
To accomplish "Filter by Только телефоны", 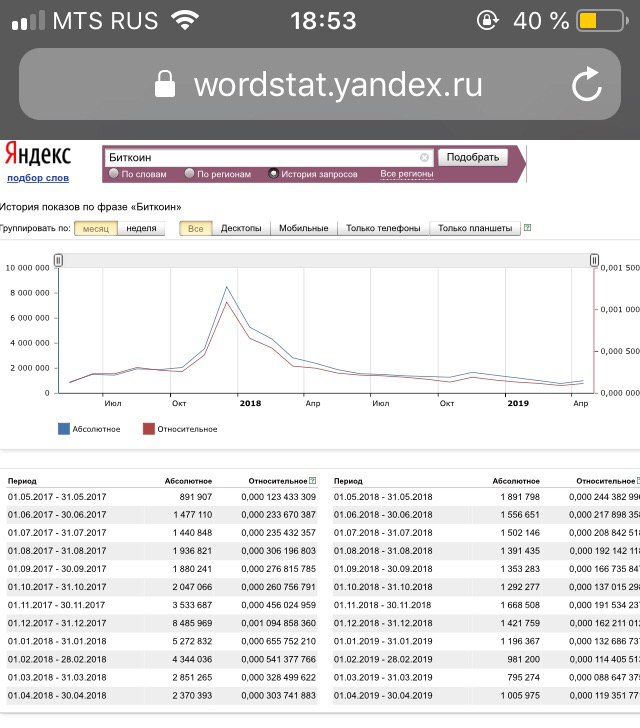I will 383,228.
